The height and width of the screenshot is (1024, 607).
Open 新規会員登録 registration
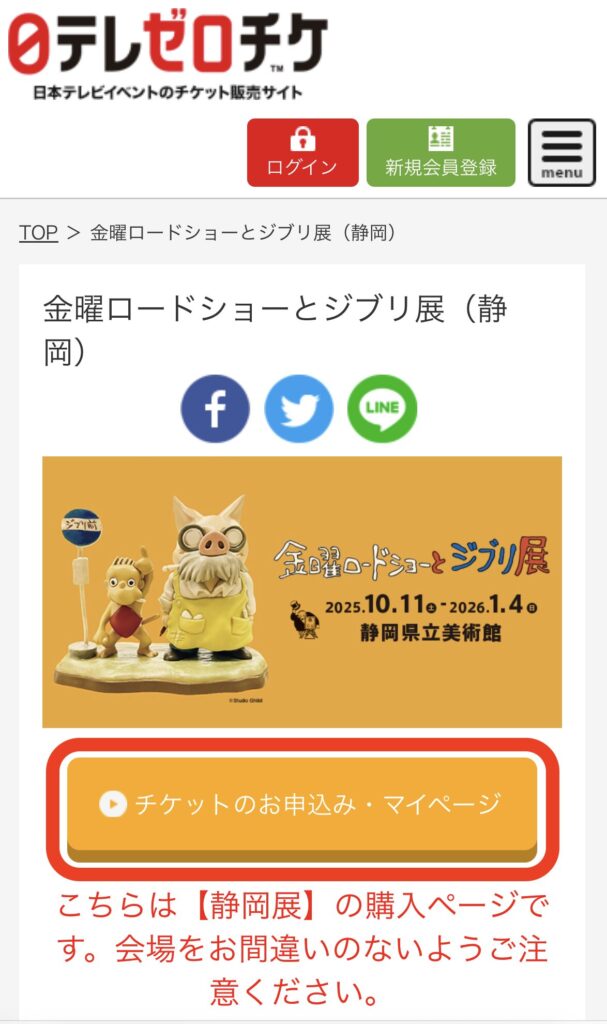coord(440,152)
